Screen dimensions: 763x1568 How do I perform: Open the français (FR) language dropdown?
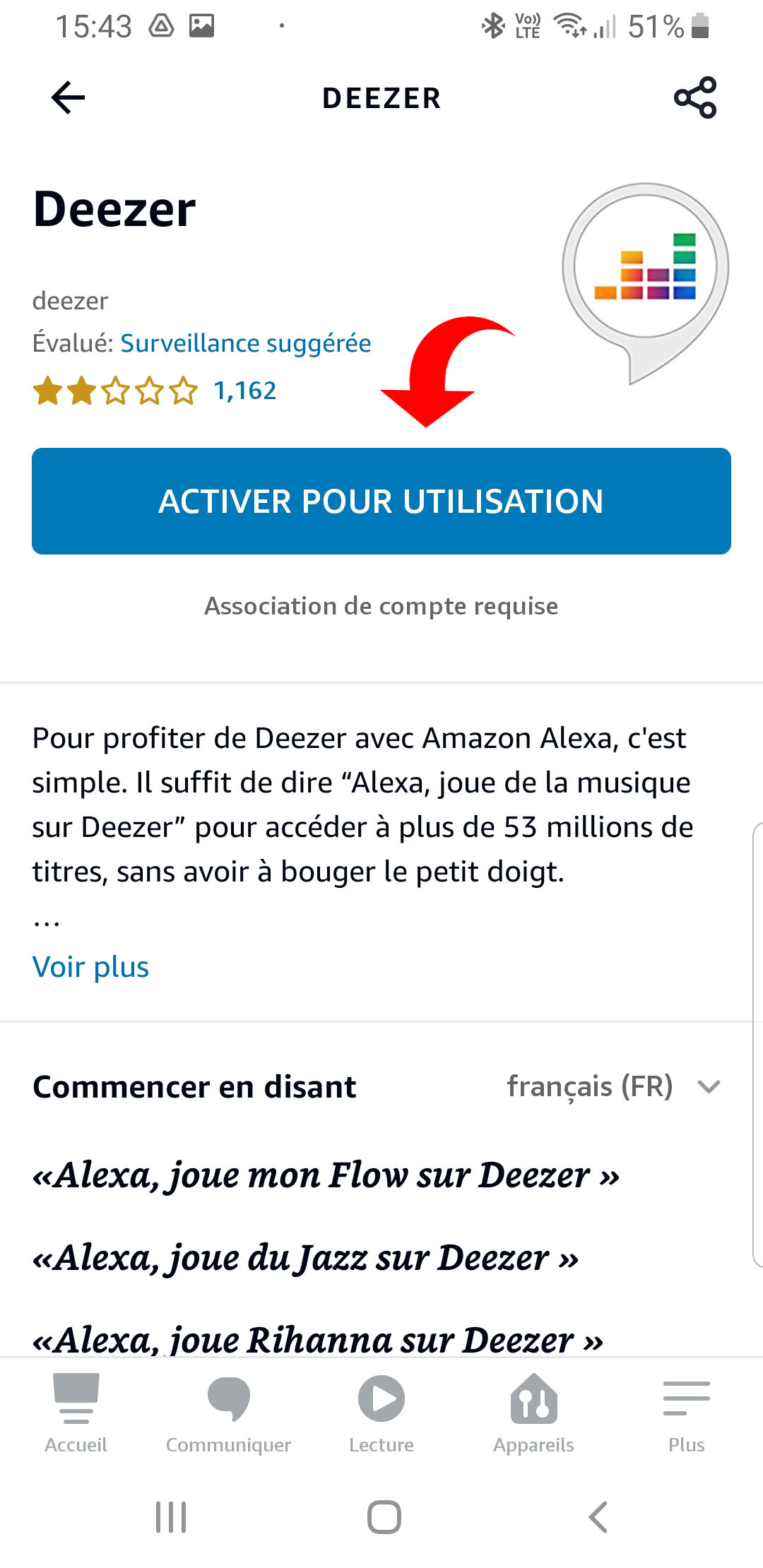pyautogui.click(x=591, y=1088)
